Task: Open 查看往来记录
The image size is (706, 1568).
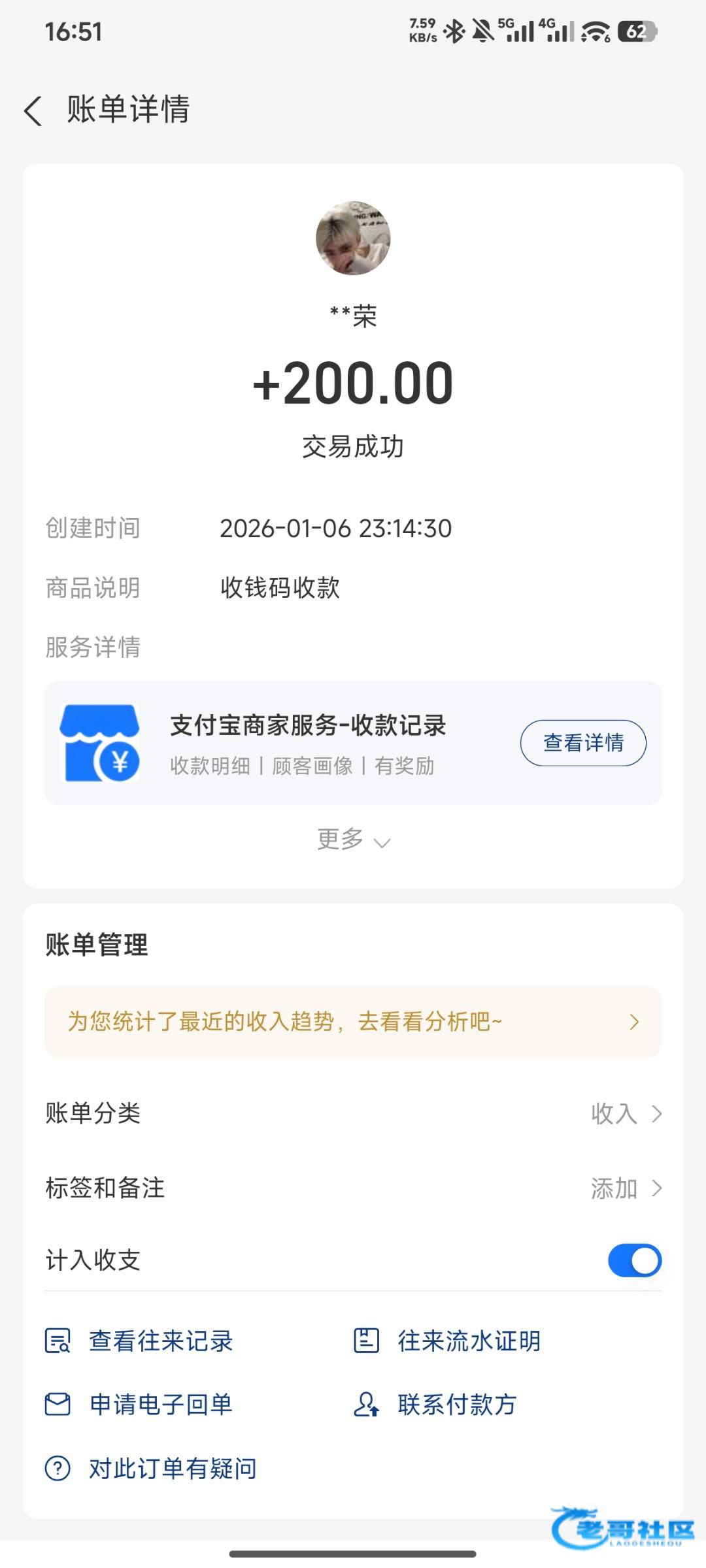Action: pos(140,1341)
